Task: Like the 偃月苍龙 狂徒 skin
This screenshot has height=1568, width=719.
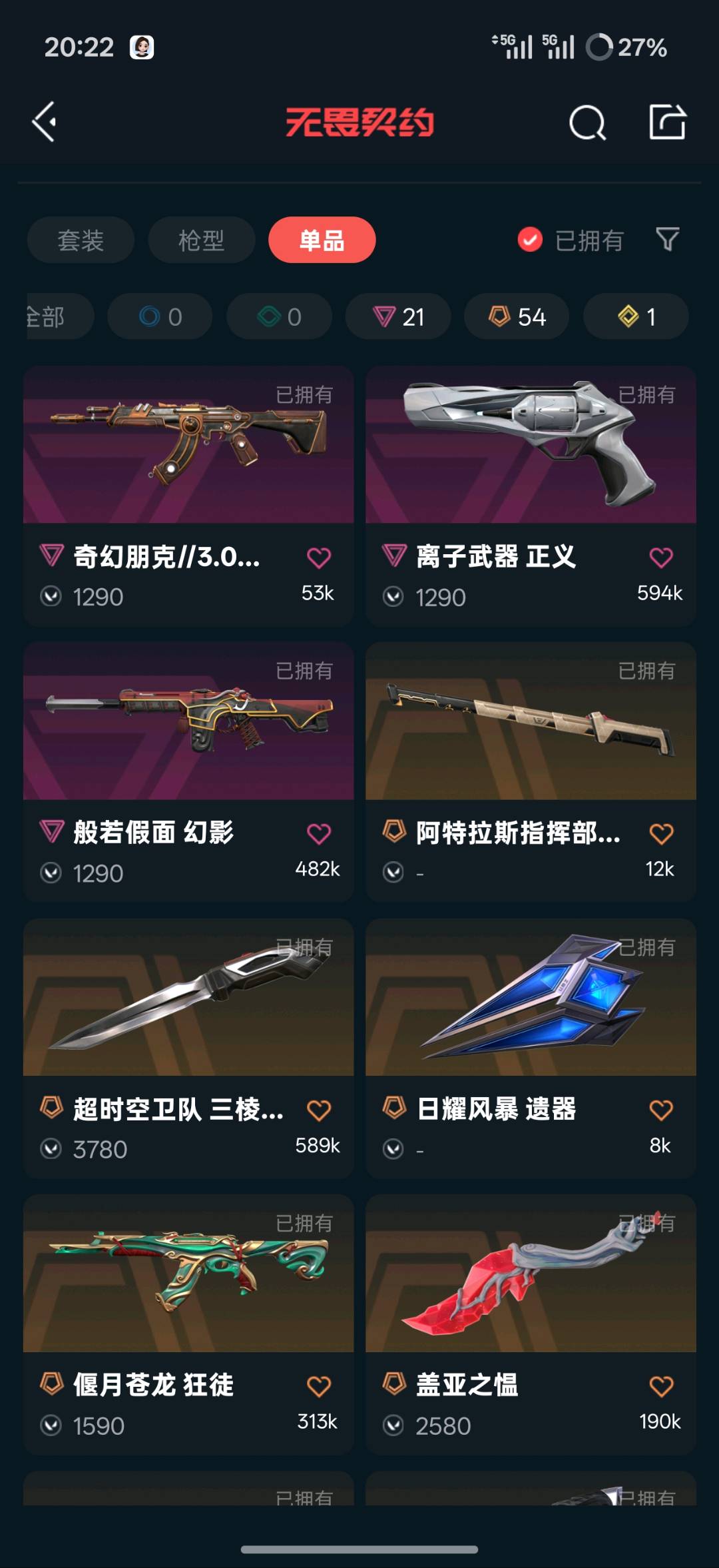Action: [318, 1386]
